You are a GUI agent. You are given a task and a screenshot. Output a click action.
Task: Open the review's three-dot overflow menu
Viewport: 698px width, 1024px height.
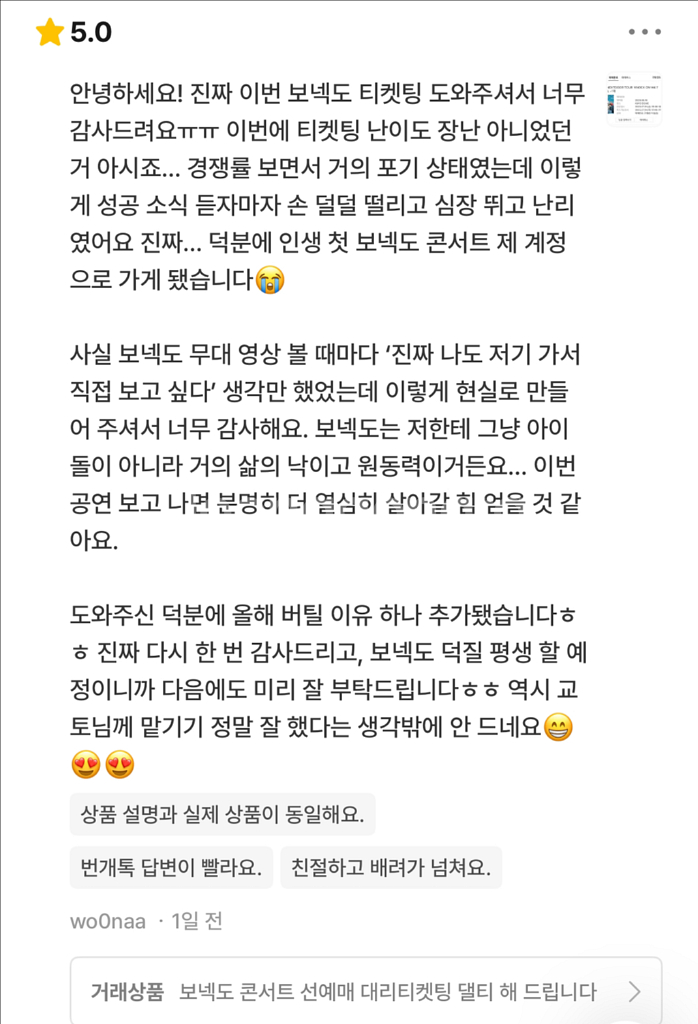[644, 31]
